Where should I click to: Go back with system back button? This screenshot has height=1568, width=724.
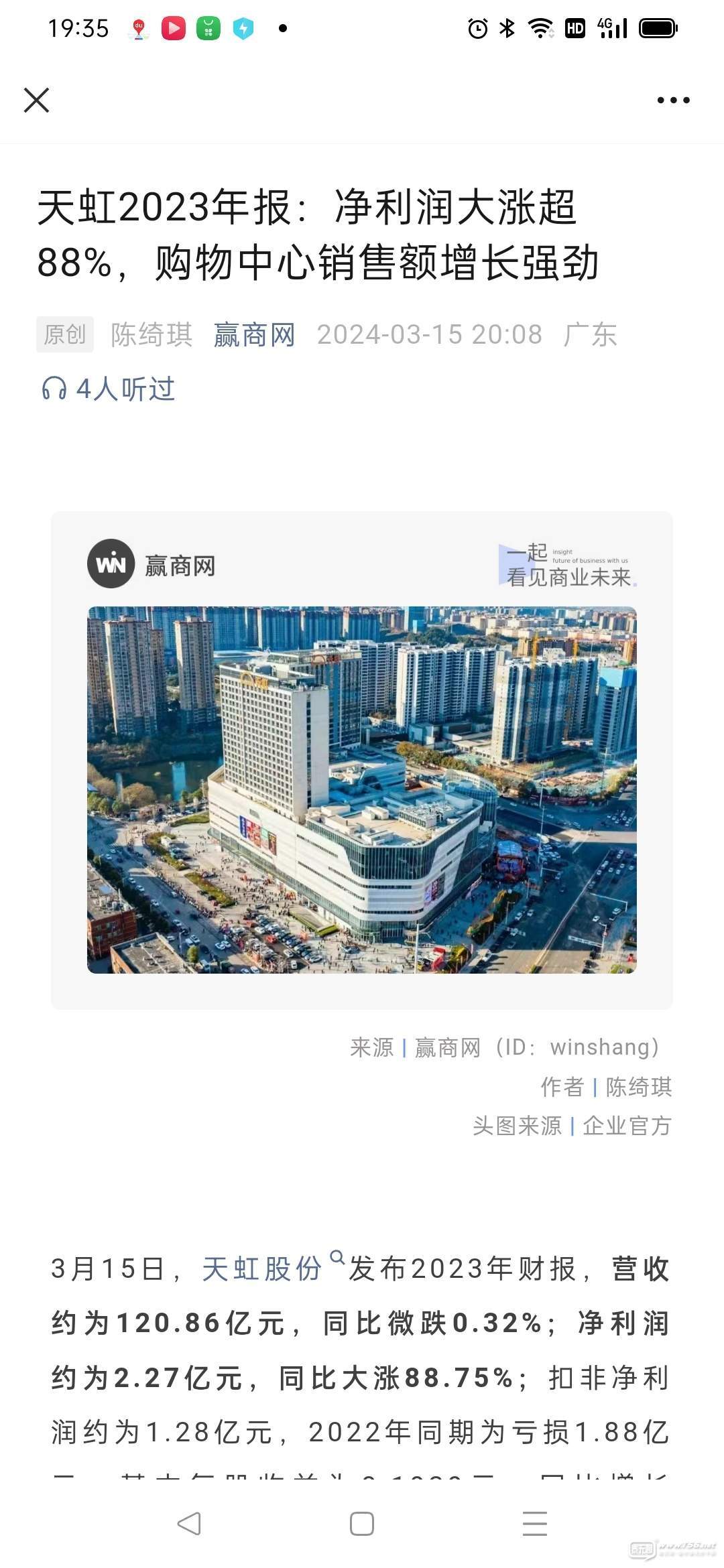click(189, 1523)
